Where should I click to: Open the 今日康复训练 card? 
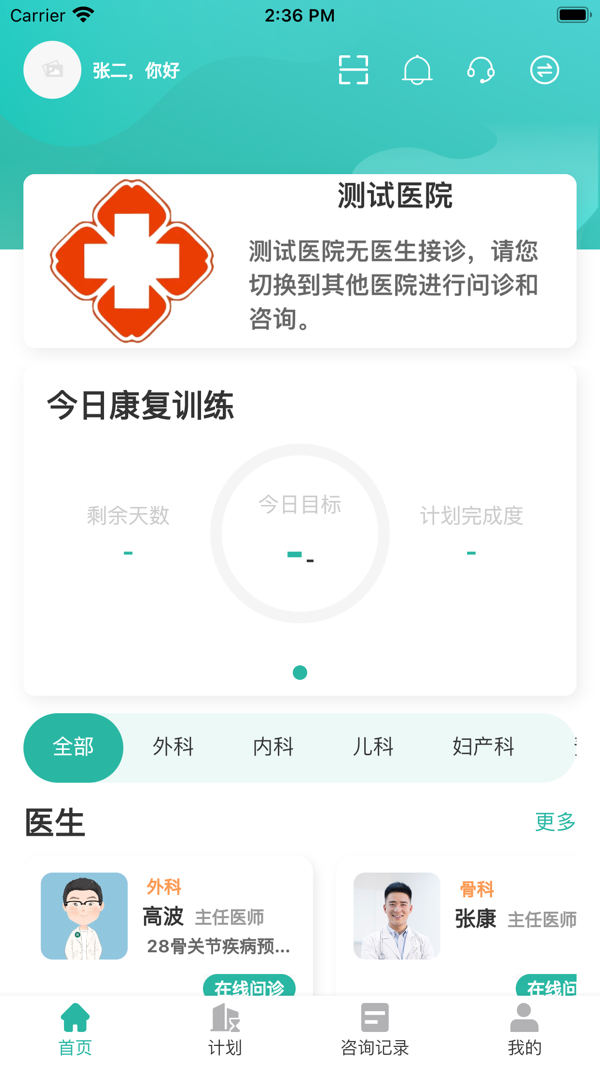pos(300,530)
